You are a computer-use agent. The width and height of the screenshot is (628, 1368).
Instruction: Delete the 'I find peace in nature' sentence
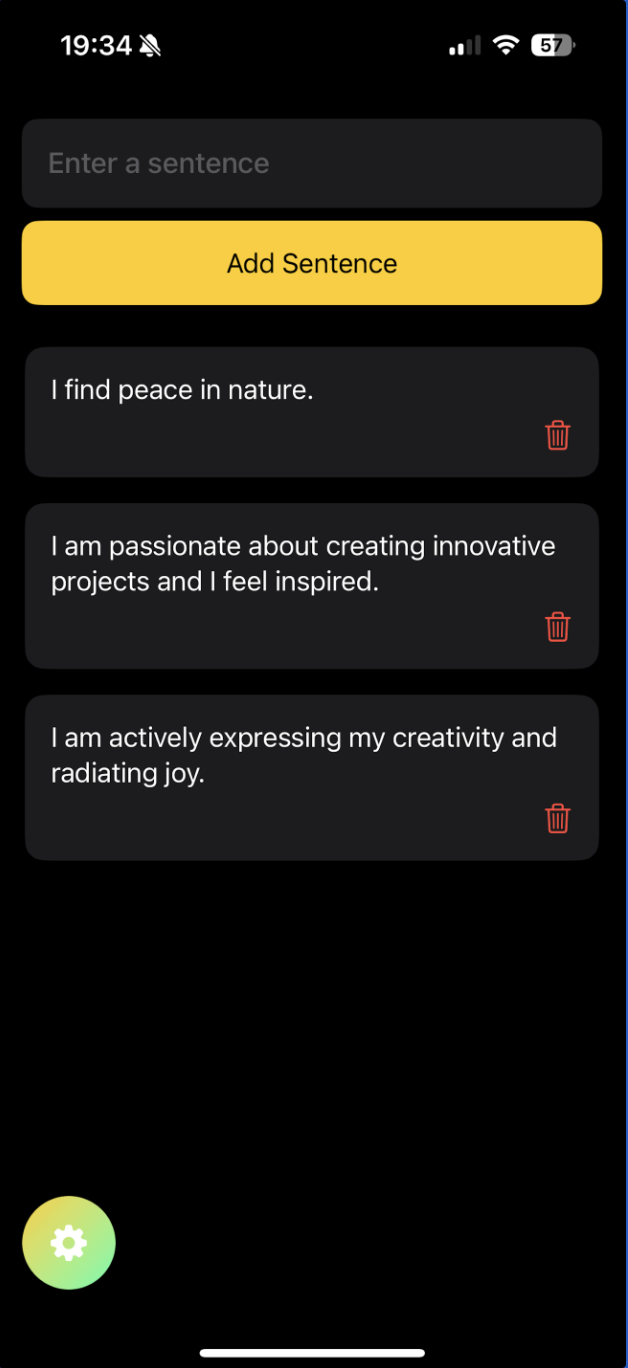point(557,435)
